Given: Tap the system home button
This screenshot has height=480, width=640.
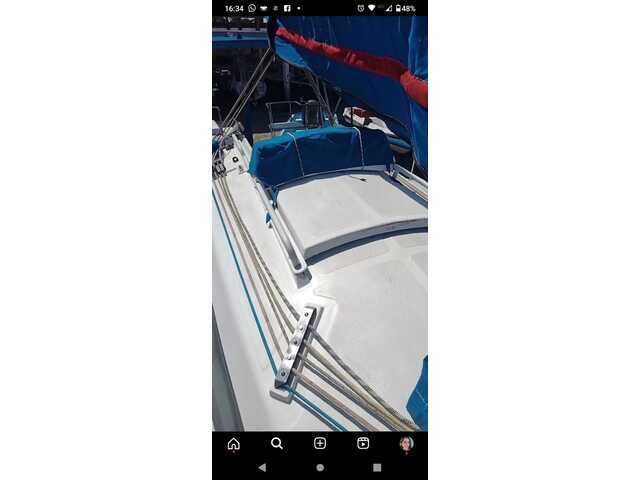Looking at the screenshot, I should (x=320, y=467).
